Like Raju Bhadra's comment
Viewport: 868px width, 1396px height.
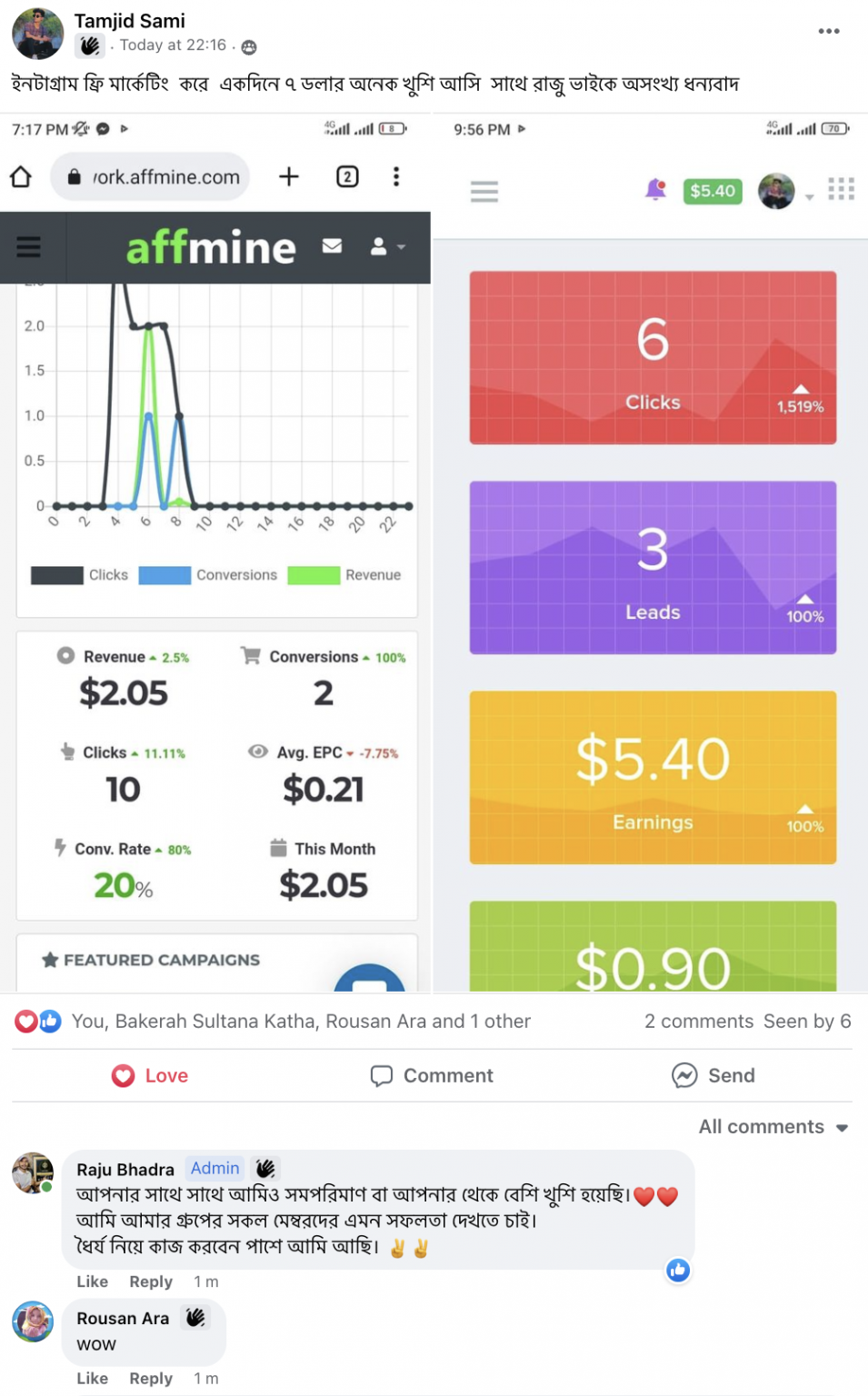click(x=92, y=1281)
